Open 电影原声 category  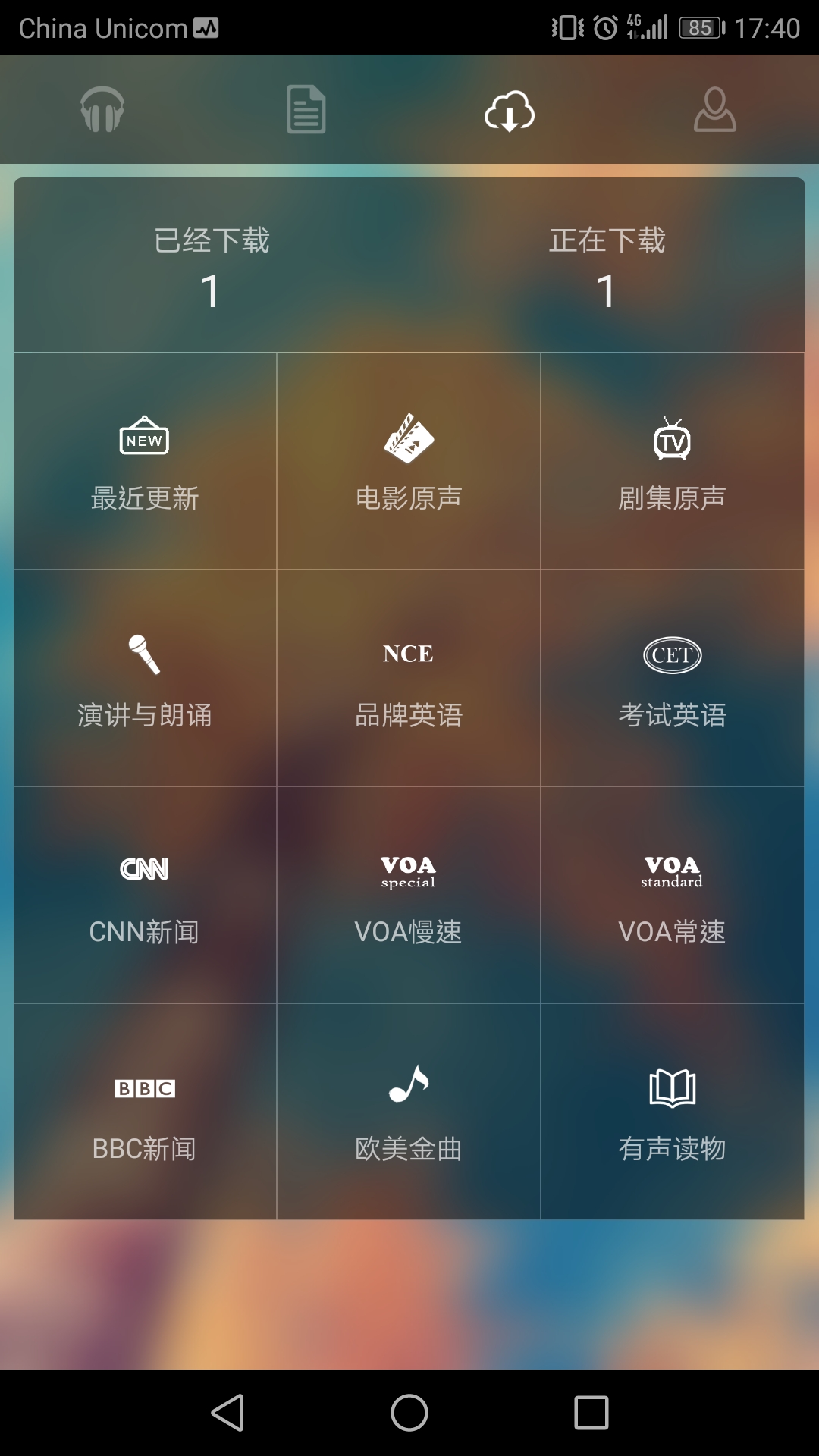click(x=409, y=461)
